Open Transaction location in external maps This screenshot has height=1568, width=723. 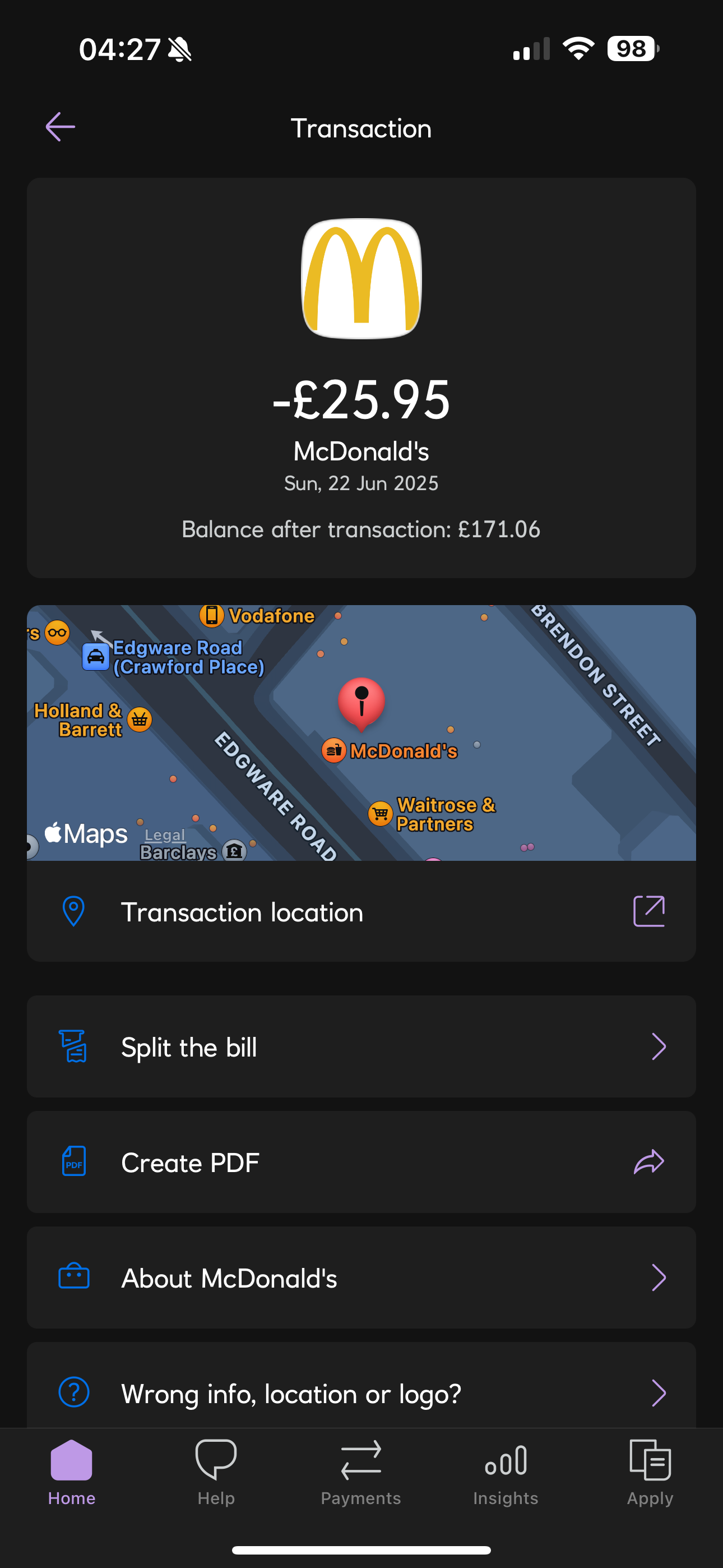coord(649,911)
